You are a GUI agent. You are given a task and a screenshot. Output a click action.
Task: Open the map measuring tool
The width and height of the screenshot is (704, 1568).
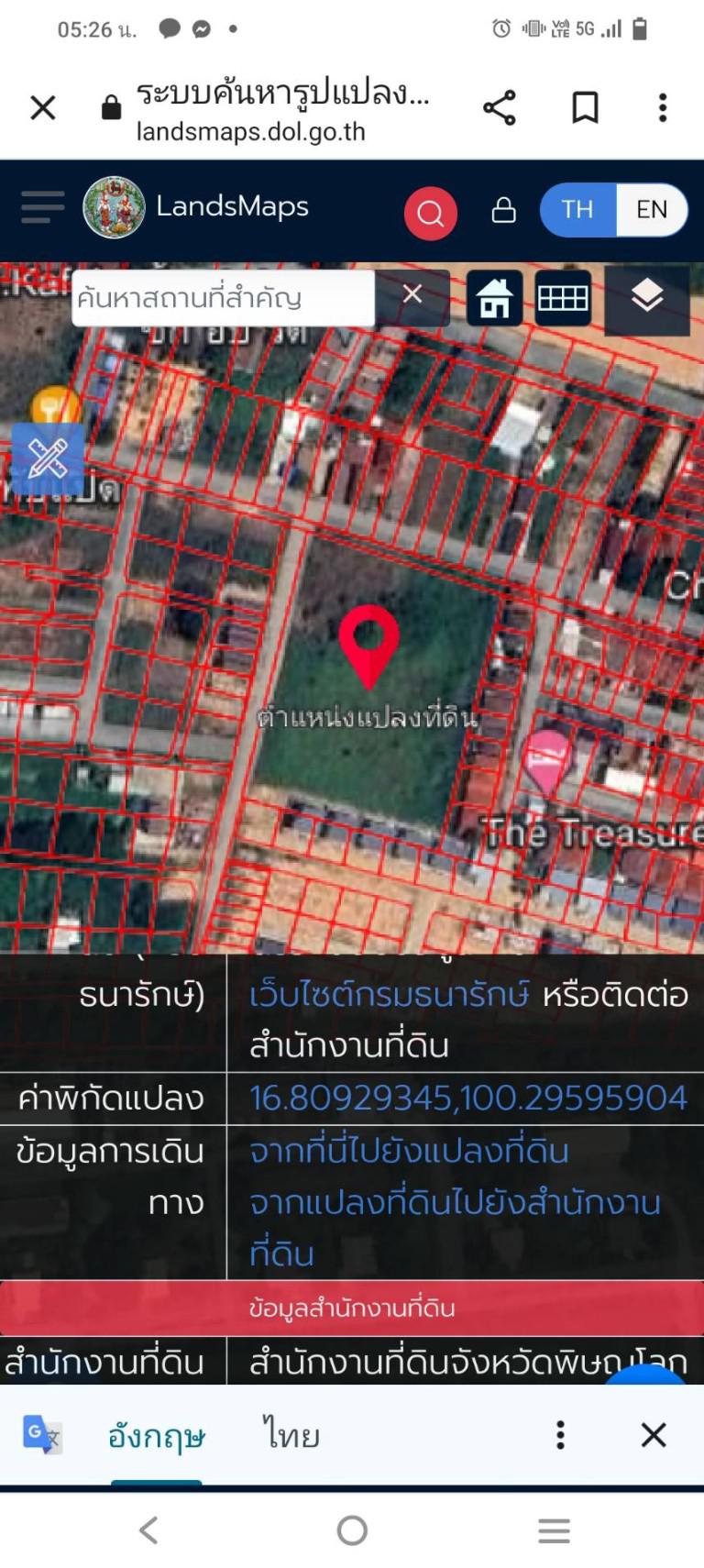coord(49,457)
